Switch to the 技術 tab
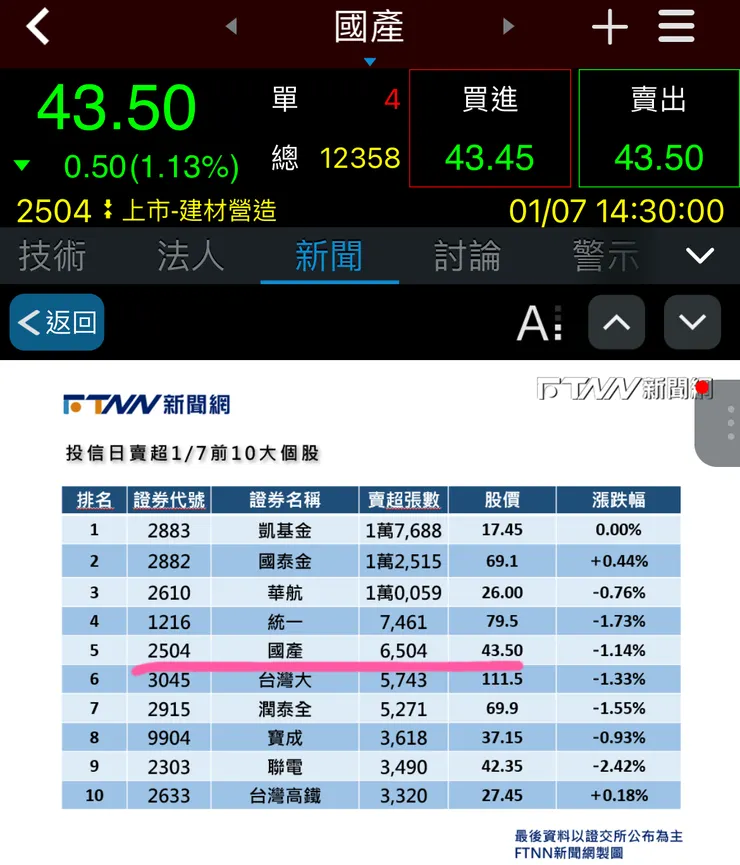 (52, 256)
